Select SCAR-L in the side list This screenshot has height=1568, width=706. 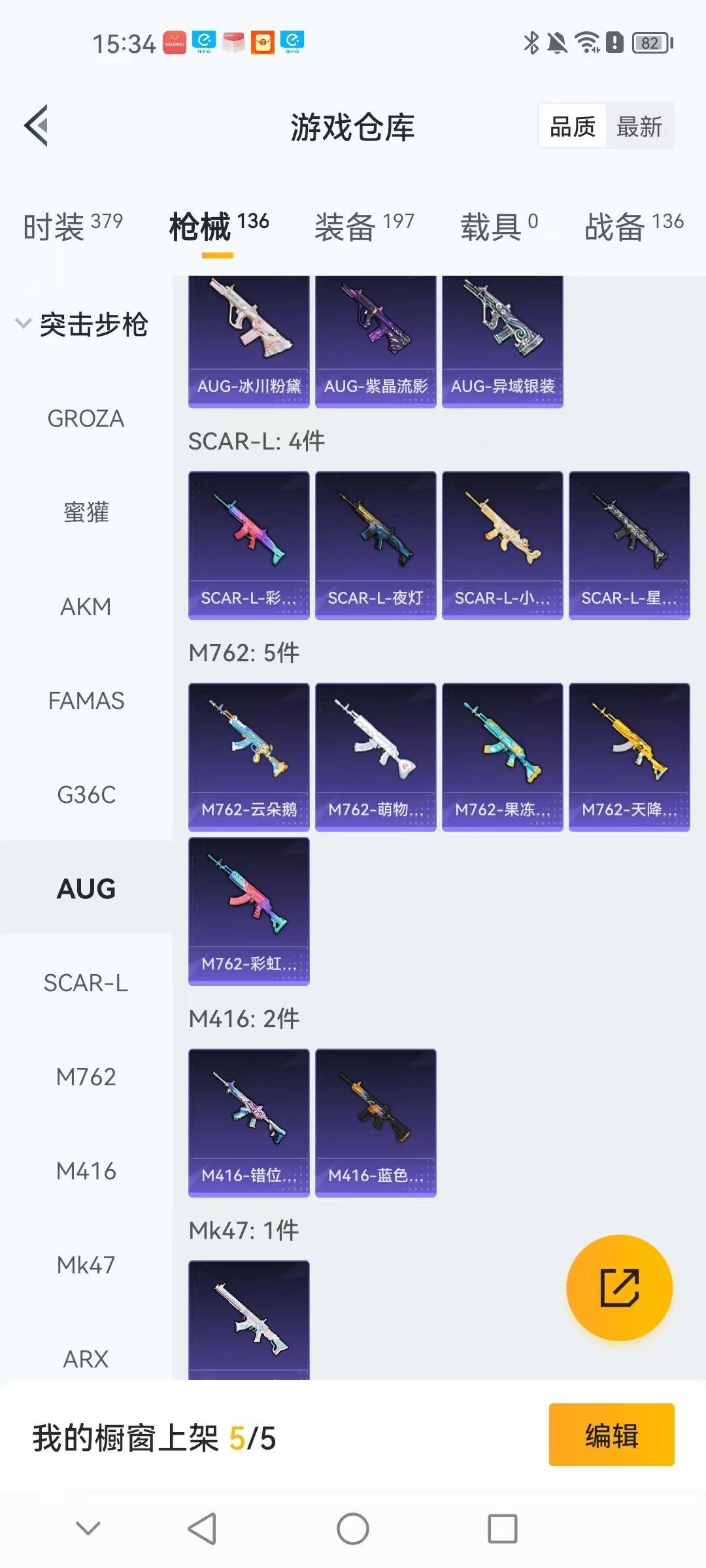86,983
